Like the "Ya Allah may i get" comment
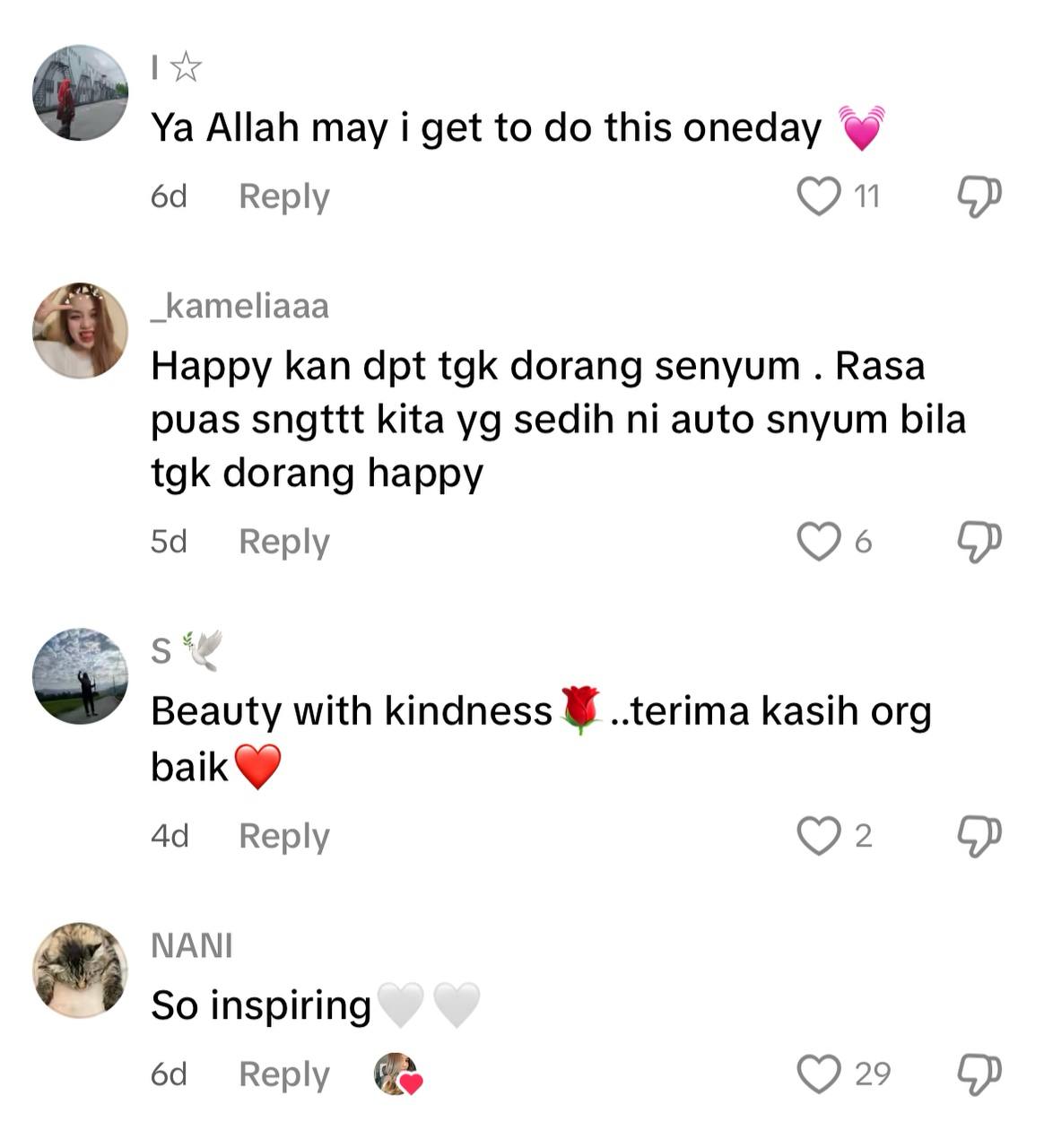The width and height of the screenshot is (1044, 1148). point(819,196)
